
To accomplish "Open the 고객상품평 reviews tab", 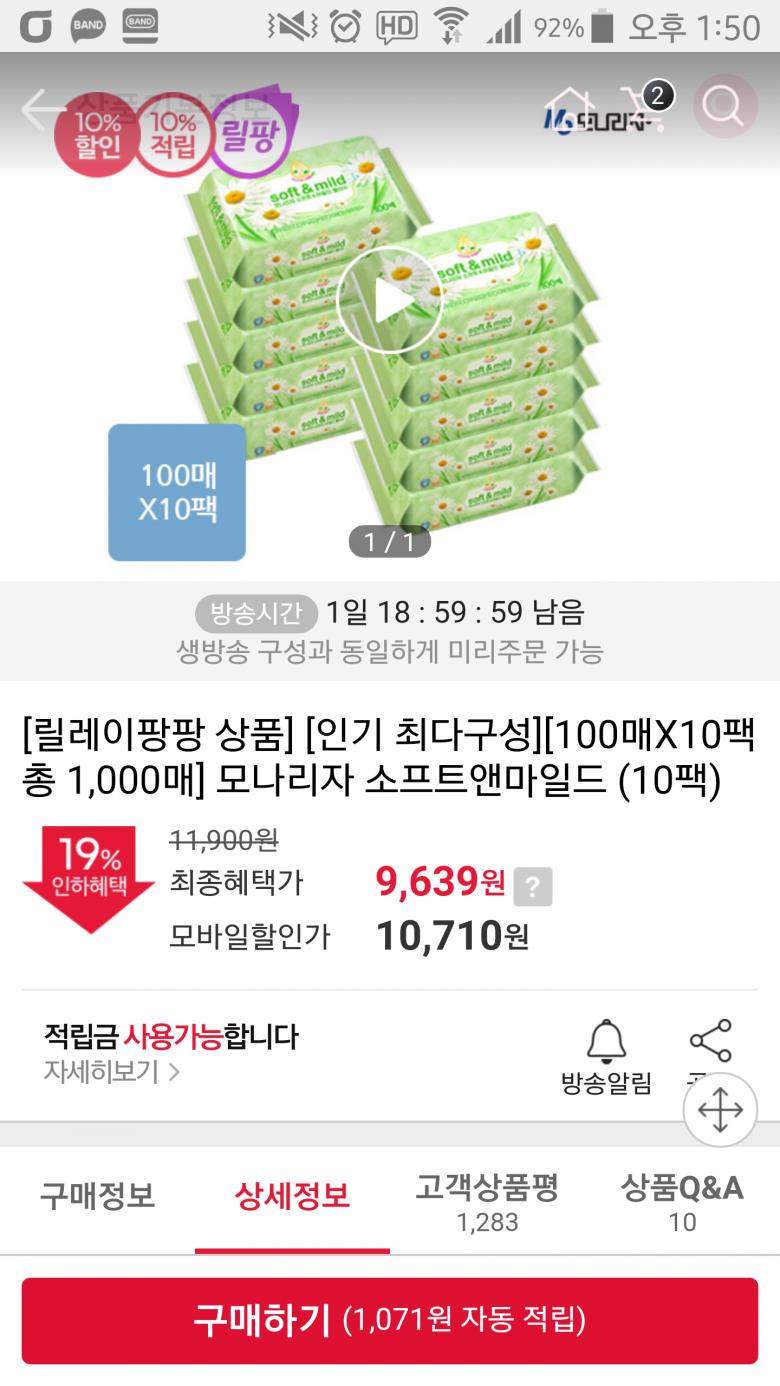I will [487, 1201].
